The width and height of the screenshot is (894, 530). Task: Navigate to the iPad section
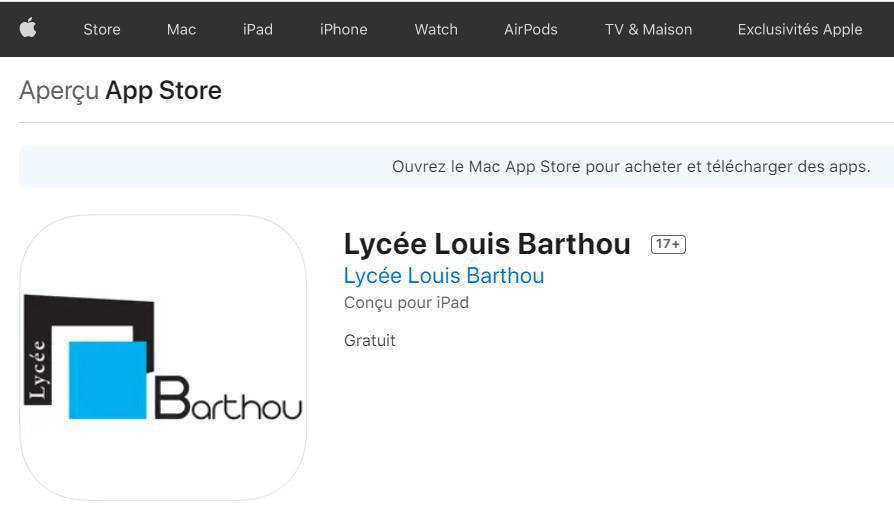click(x=258, y=29)
